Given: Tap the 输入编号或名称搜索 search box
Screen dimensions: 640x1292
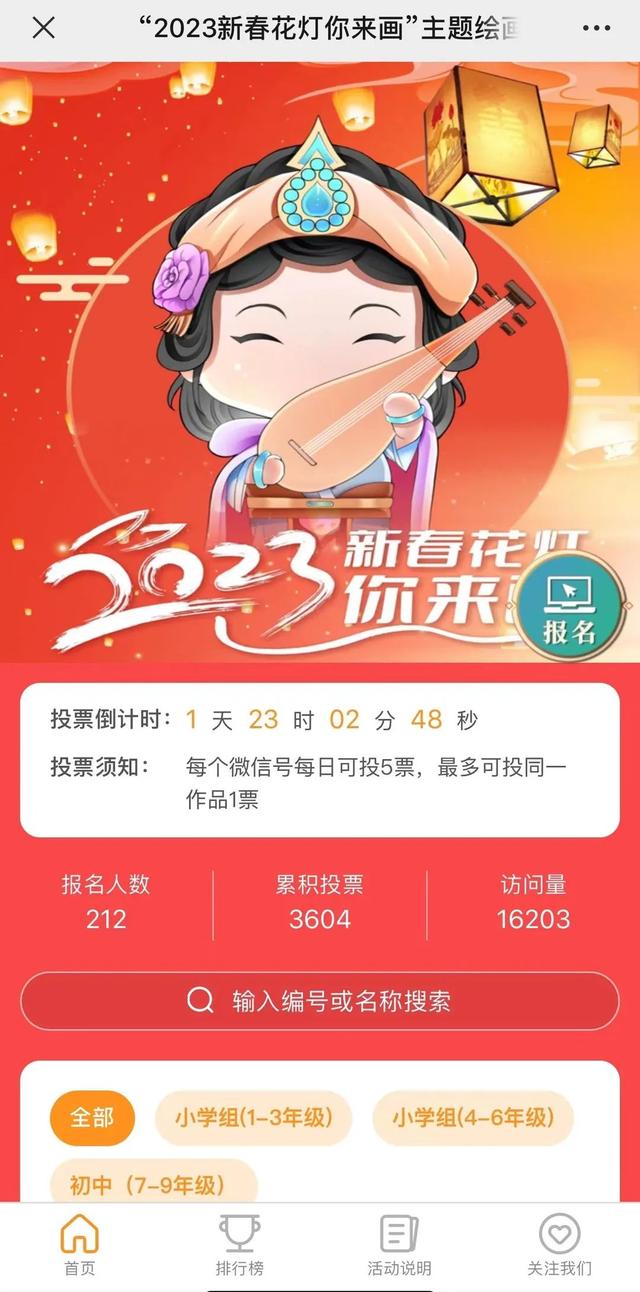Looking at the screenshot, I should click(x=320, y=1001).
